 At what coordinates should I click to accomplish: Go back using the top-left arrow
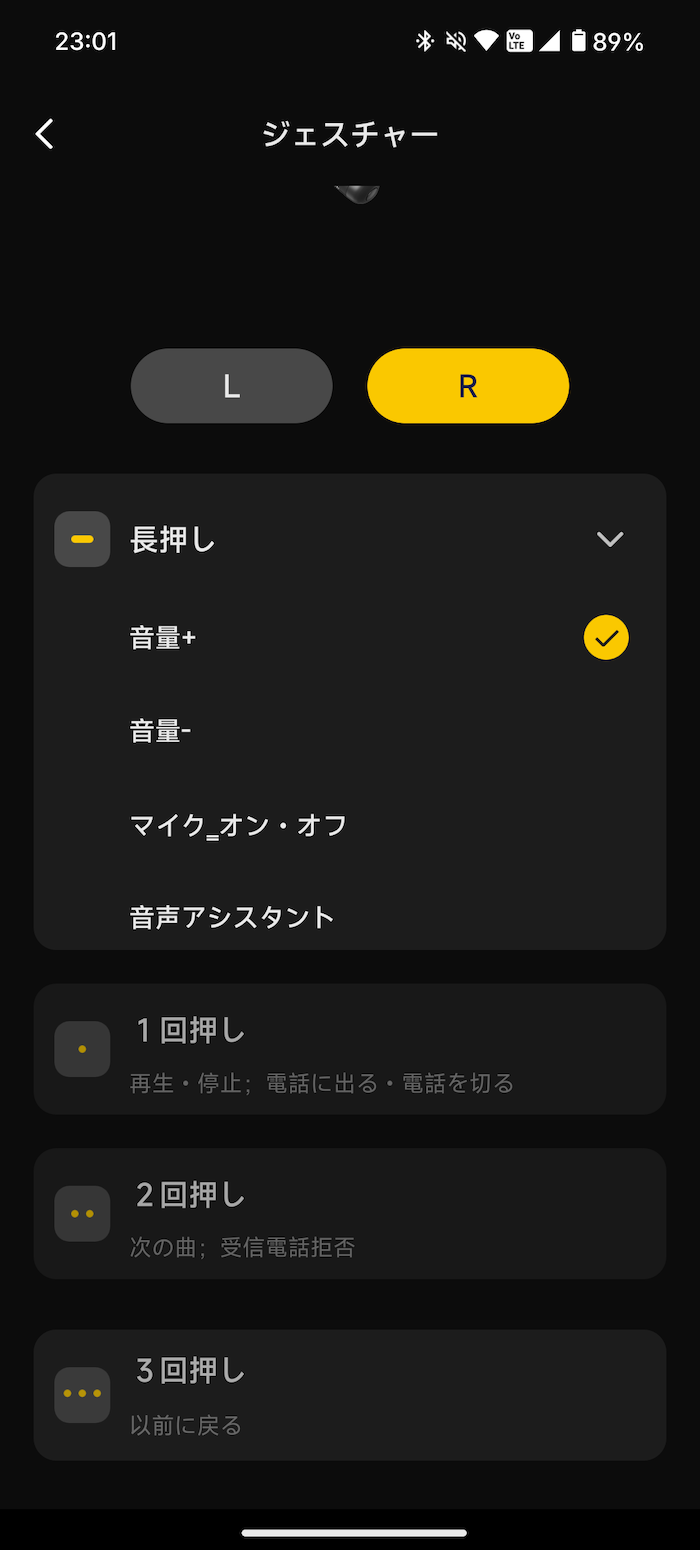click(x=45, y=134)
